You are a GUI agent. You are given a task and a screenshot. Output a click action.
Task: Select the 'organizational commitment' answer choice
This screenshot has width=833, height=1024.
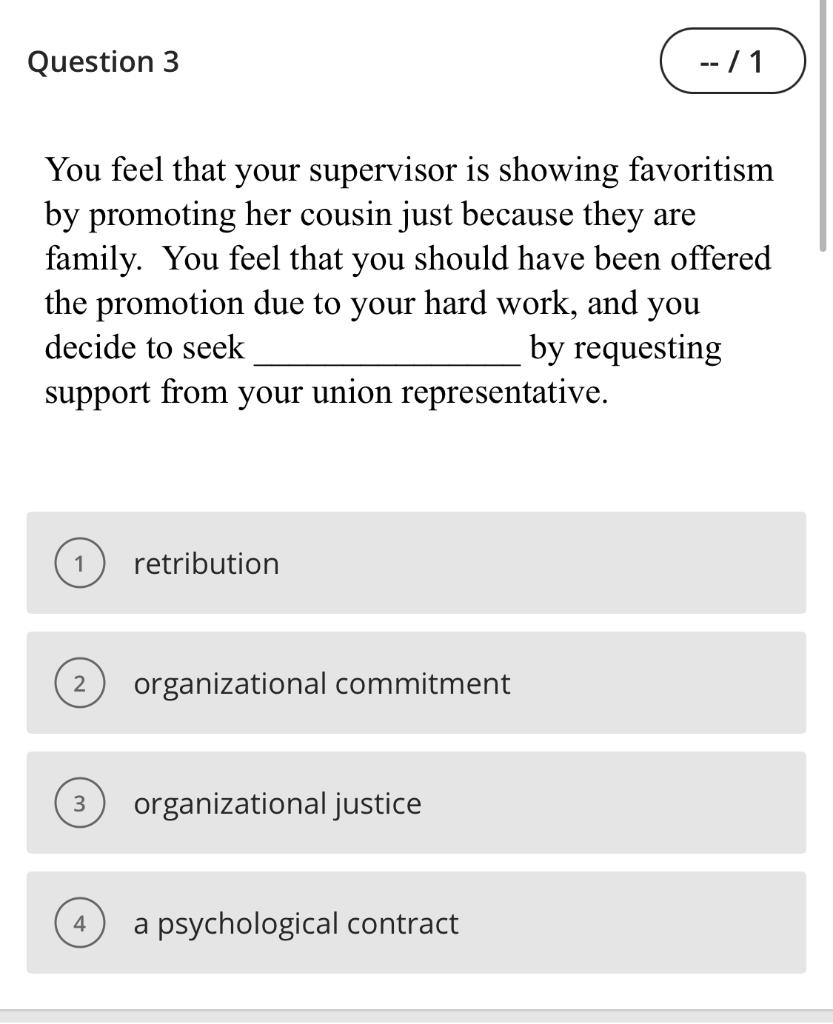click(322, 683)
